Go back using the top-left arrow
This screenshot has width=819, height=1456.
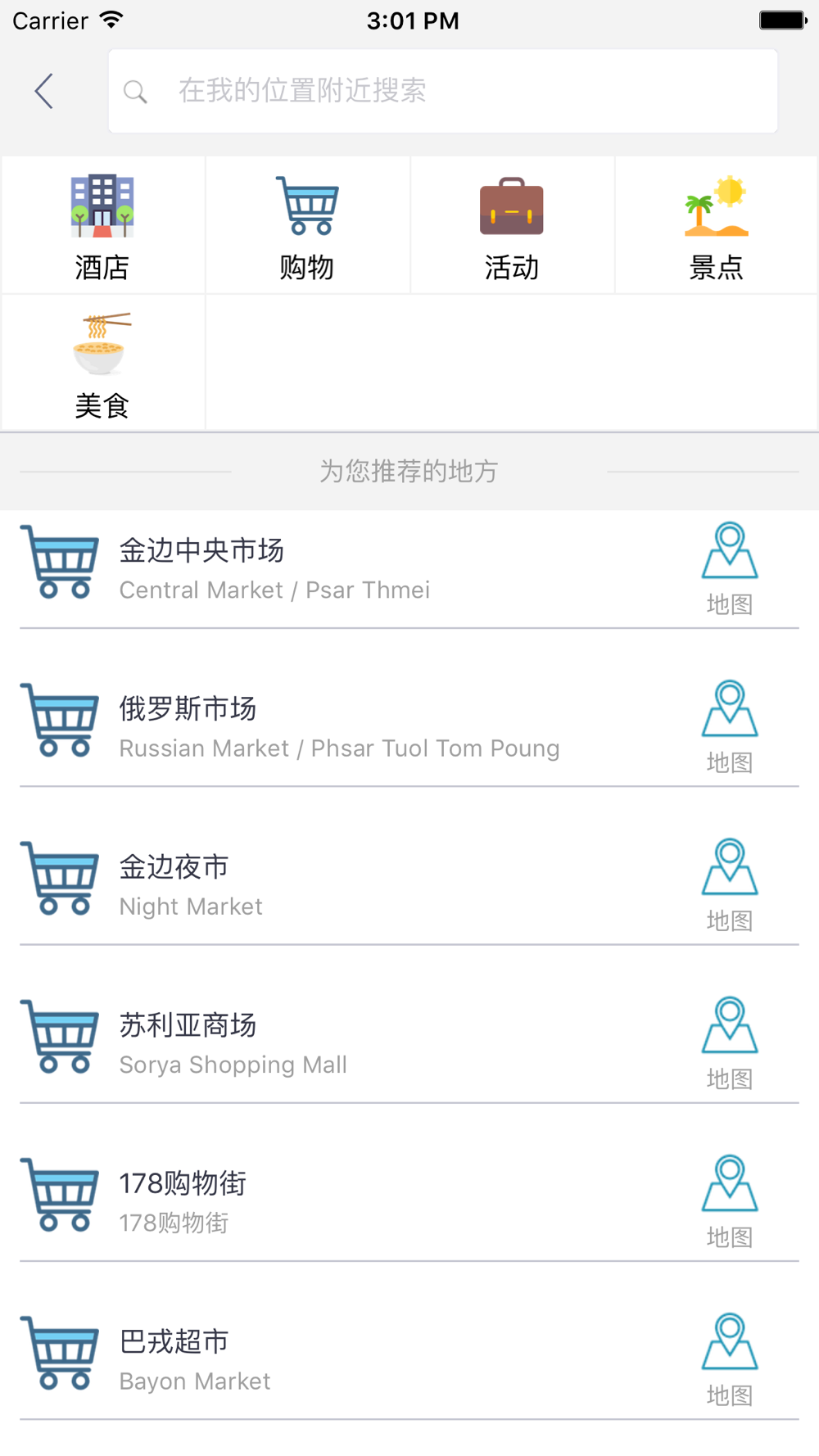[44, 91]
